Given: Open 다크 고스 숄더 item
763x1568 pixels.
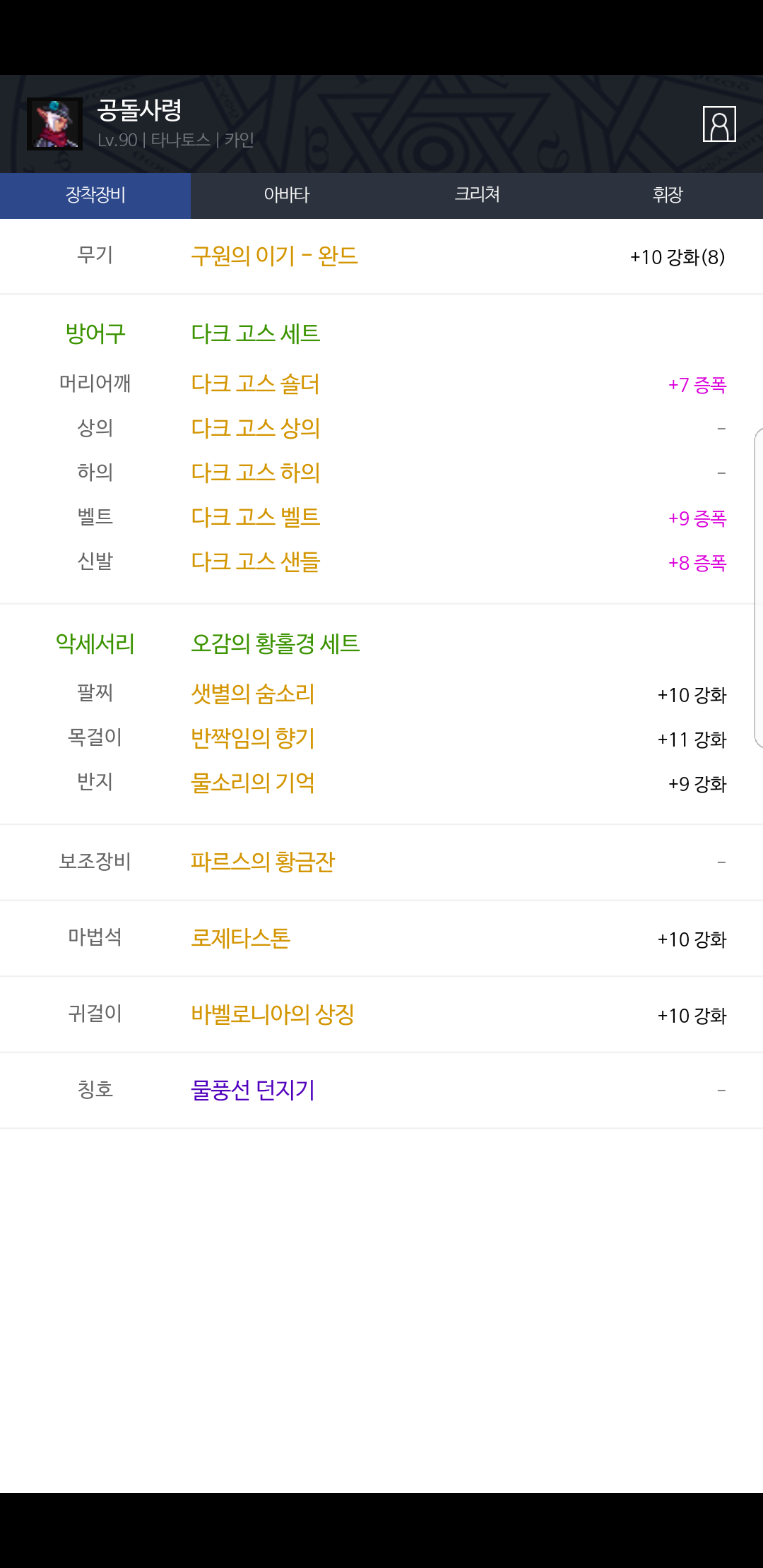Looking at the screenshot, I should tap(255, 384).
